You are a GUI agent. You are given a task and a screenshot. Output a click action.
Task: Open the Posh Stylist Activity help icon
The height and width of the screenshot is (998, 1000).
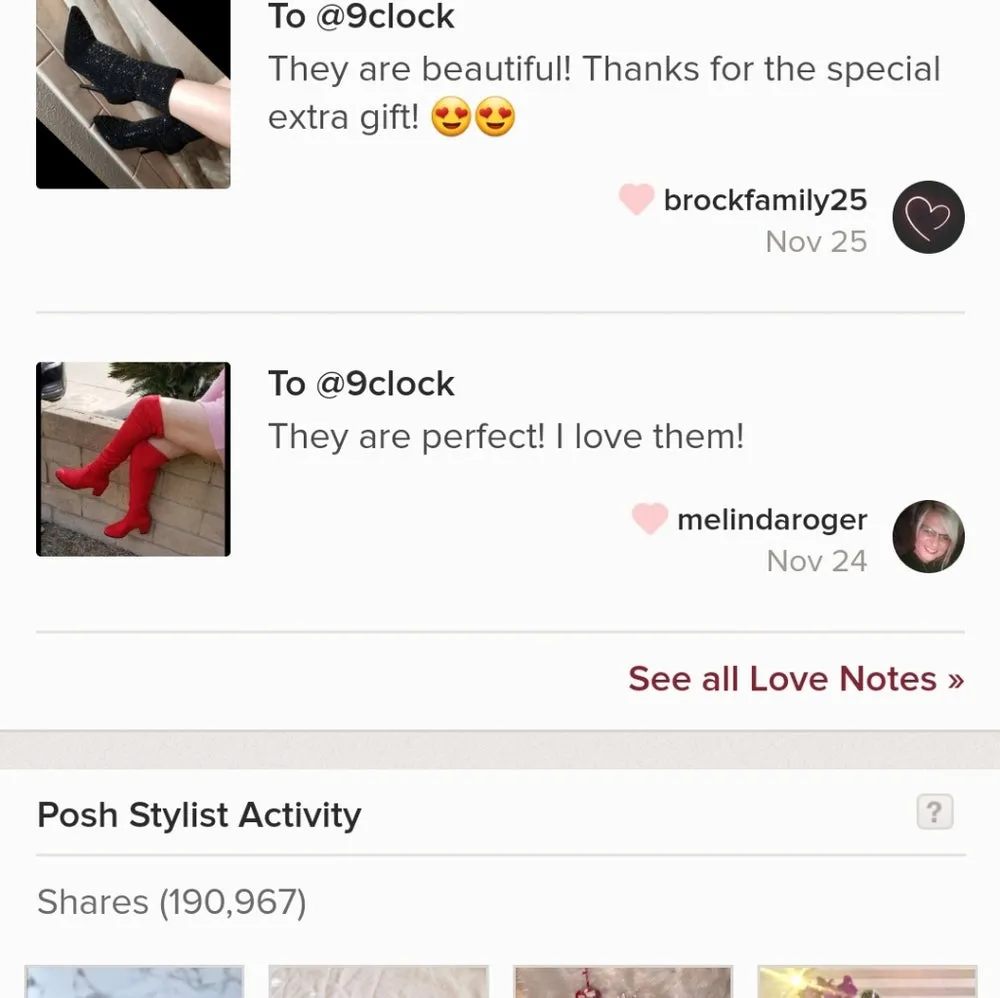tap(934, 812)
